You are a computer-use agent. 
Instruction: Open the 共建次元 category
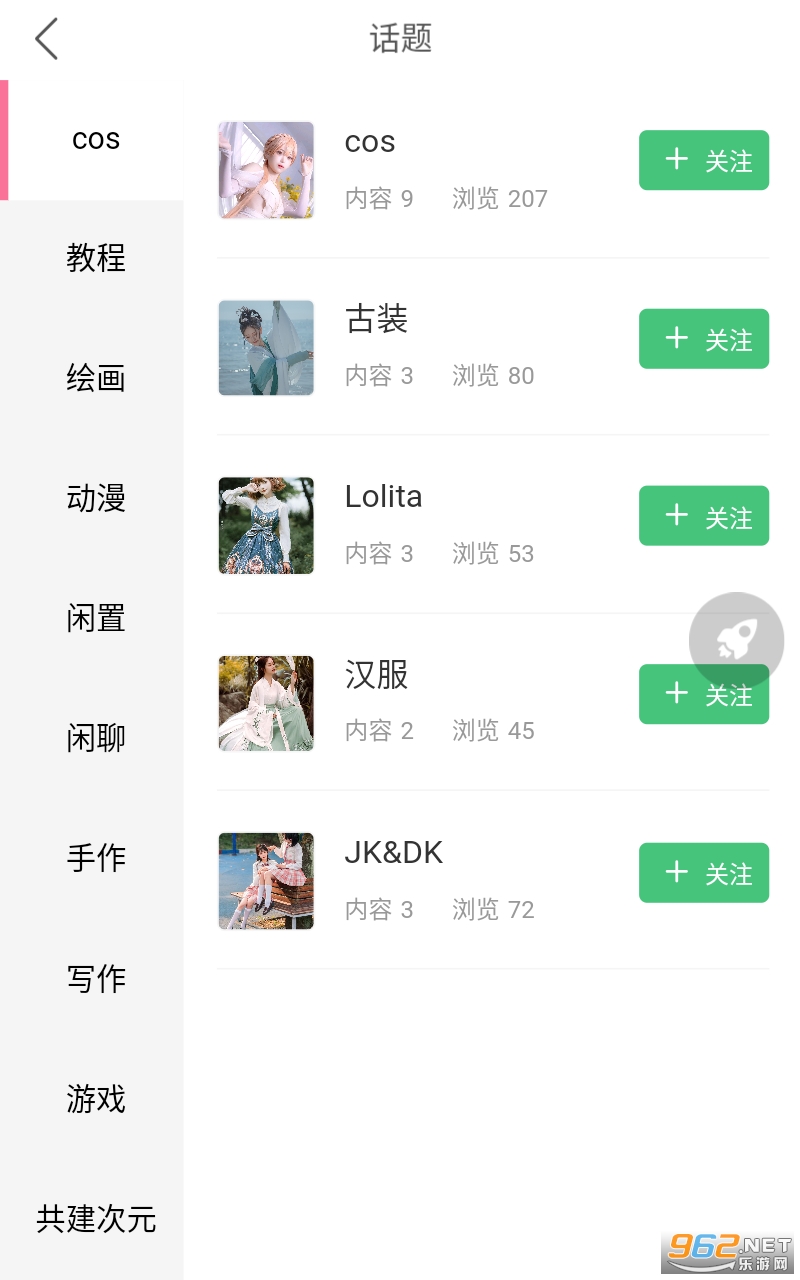tap(96, 1219)
